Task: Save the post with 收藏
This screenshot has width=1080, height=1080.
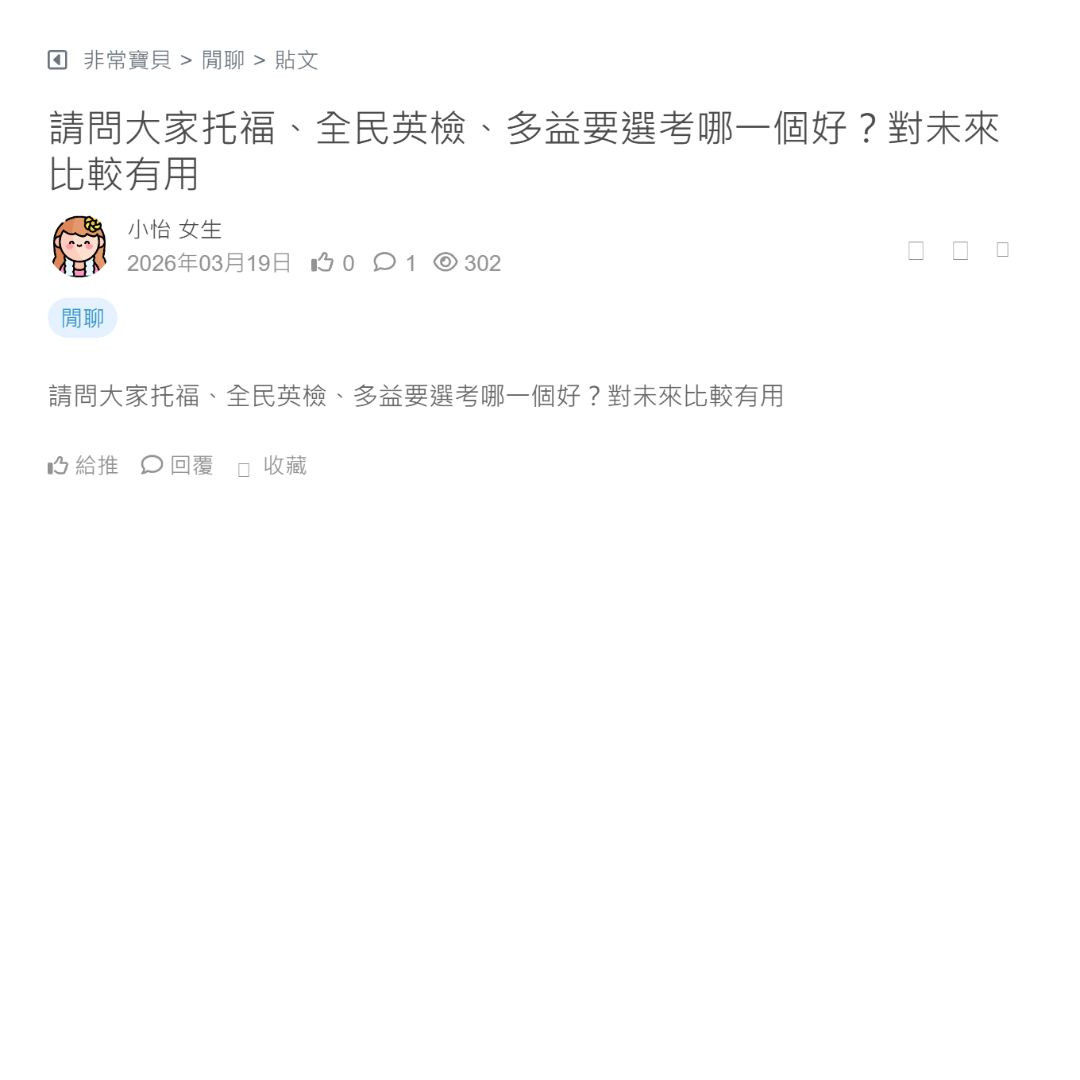Action: point(273,466)
